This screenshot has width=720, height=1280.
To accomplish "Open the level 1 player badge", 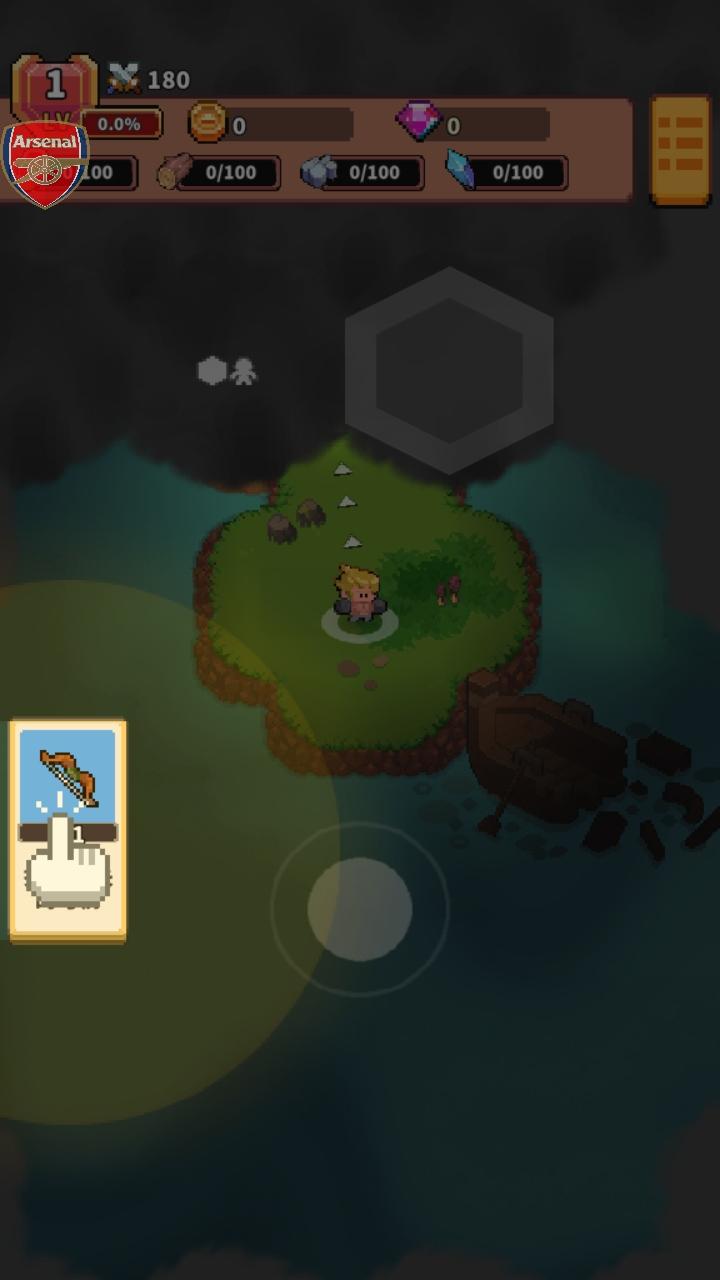I will [x=55, y=87].
